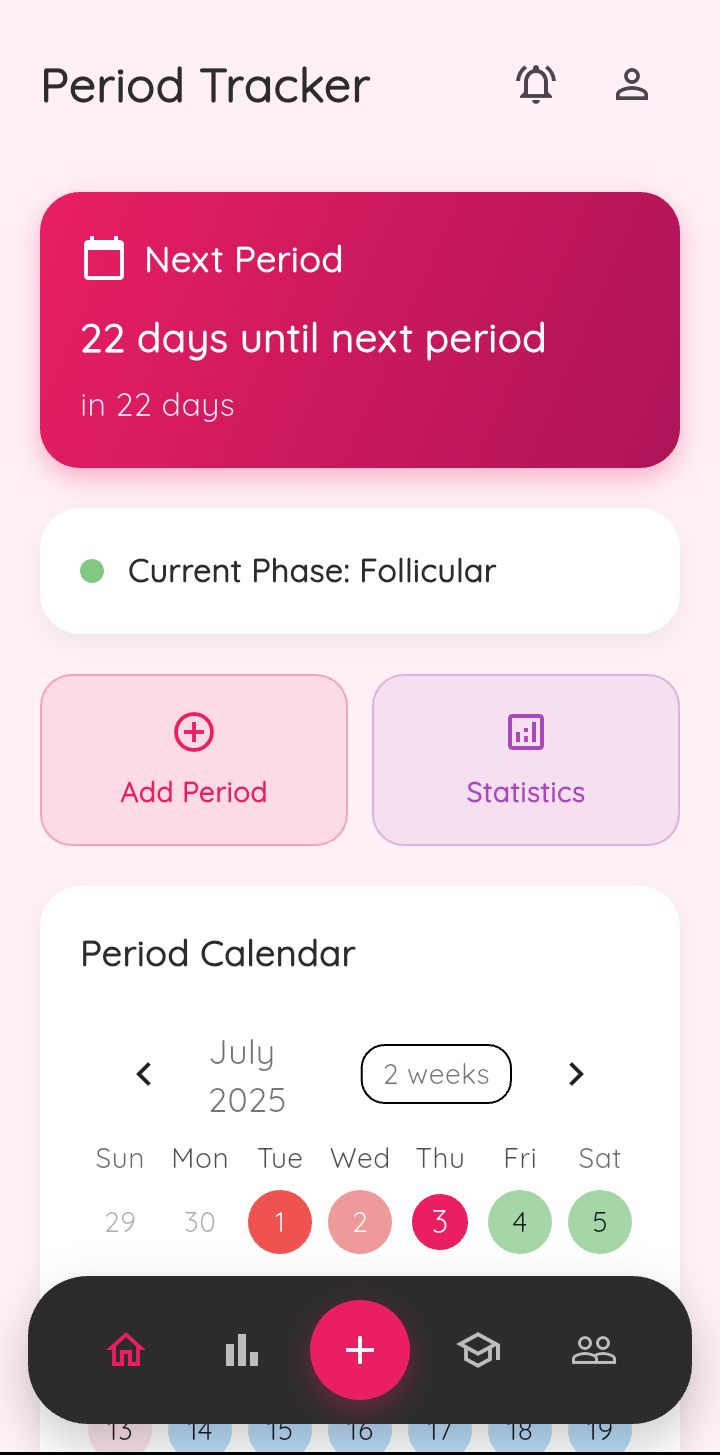Go to the next calendar month
The image size is (720, 1455).
576,1075
